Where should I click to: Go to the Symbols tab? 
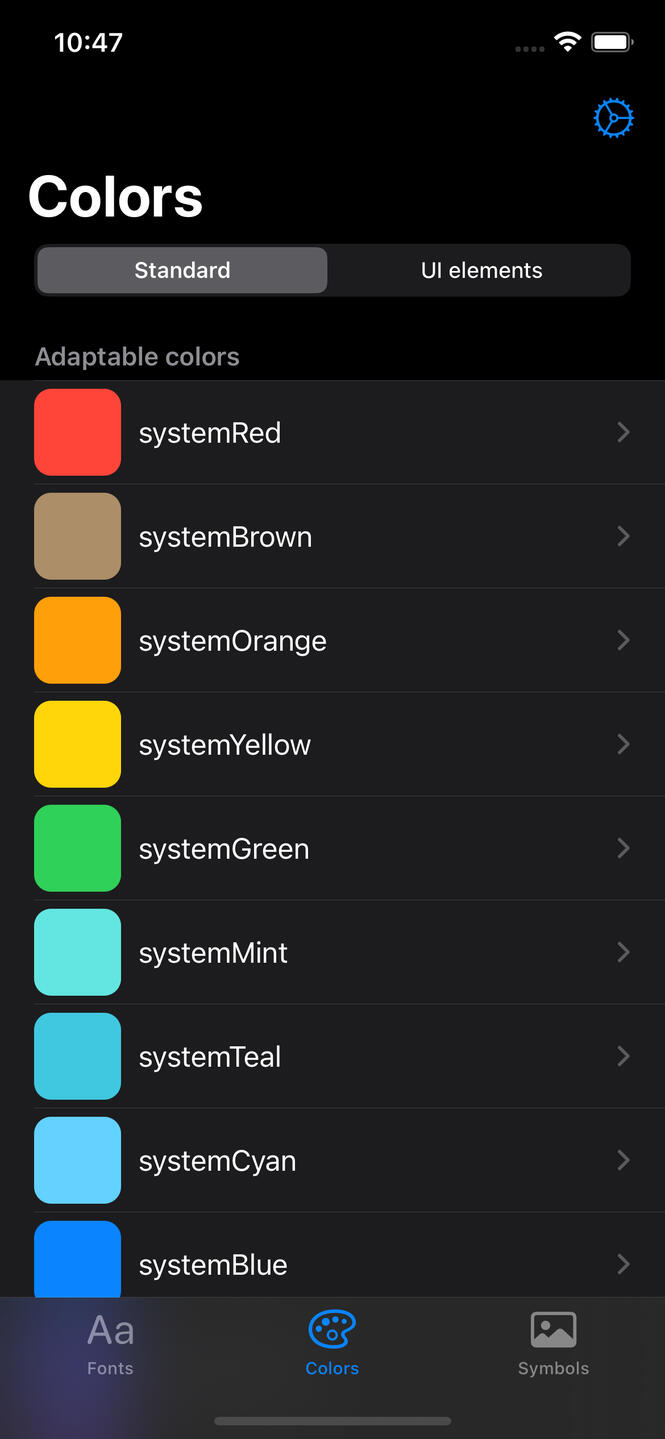click(x=553, y=1344)
